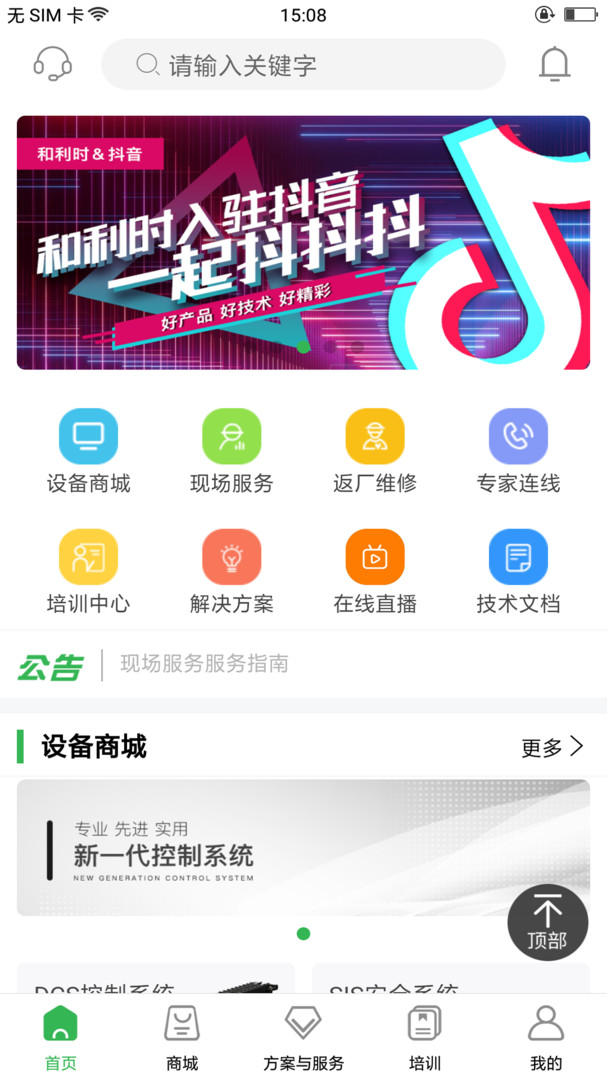The width and height of the screenshot is (607, 1080).
Task: Open the 新一代控制系统 banner
Action: 260,848
